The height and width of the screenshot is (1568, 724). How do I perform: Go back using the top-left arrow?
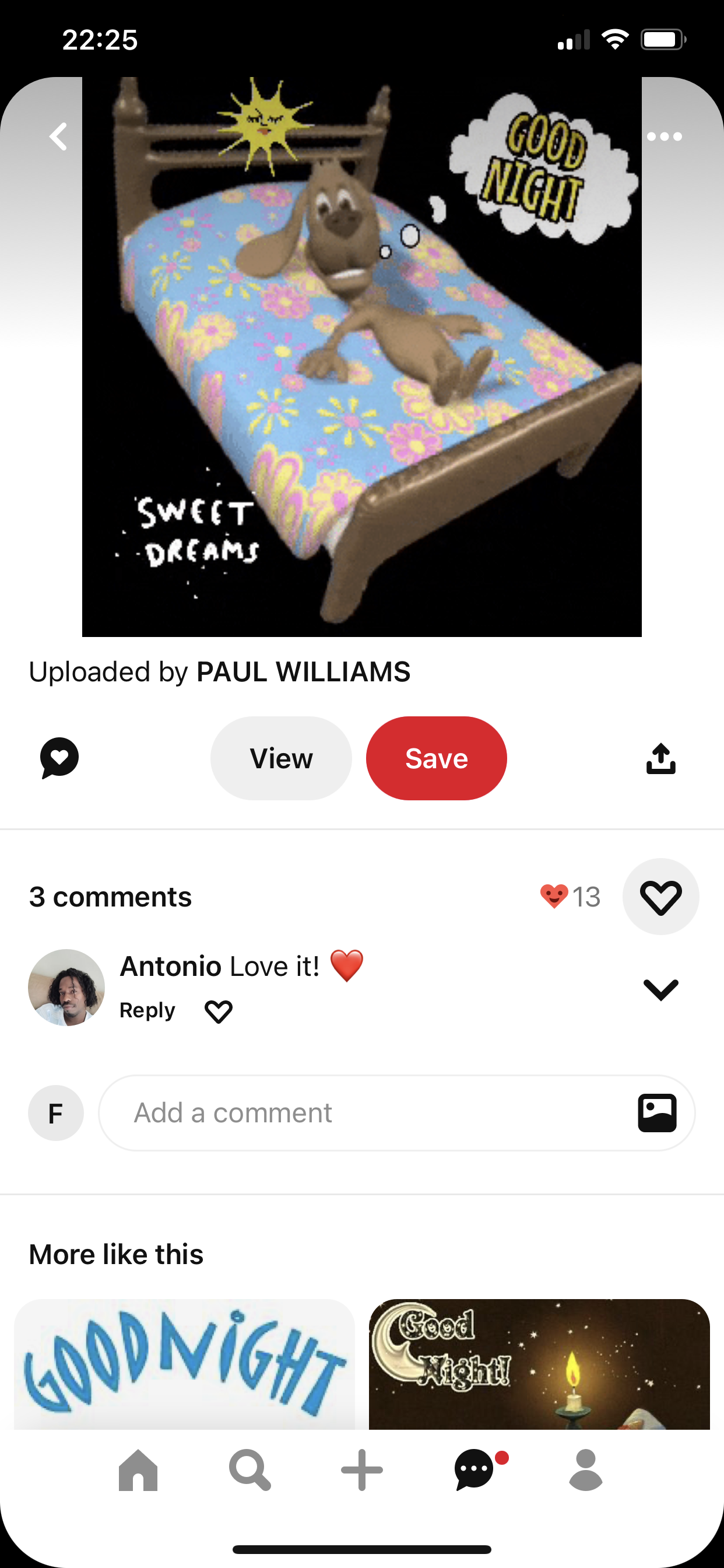(58, 136)
